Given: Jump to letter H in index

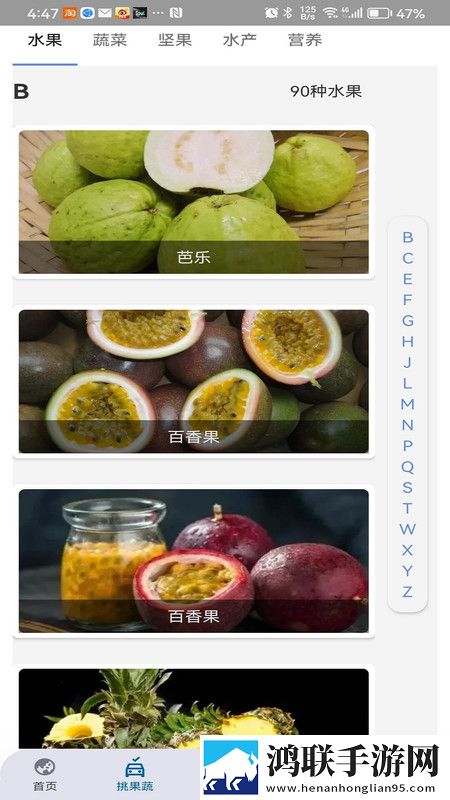Looking at the screenshot, I should click(x=407, y=341).
